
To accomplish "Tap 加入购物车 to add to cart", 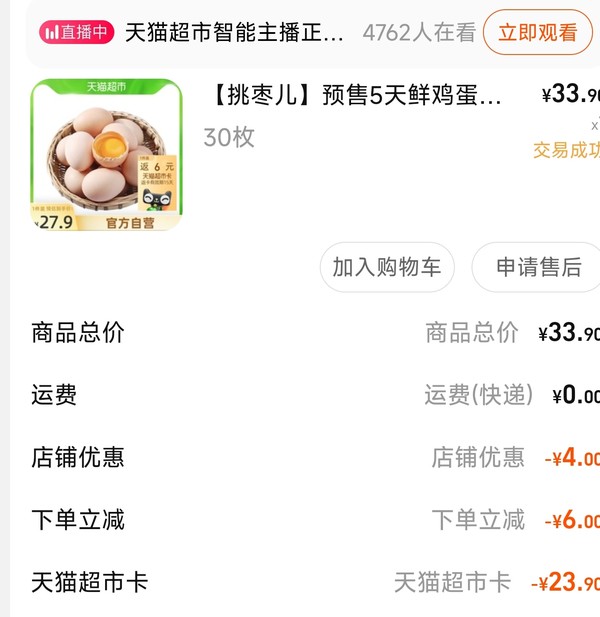I will pos(387,267).
